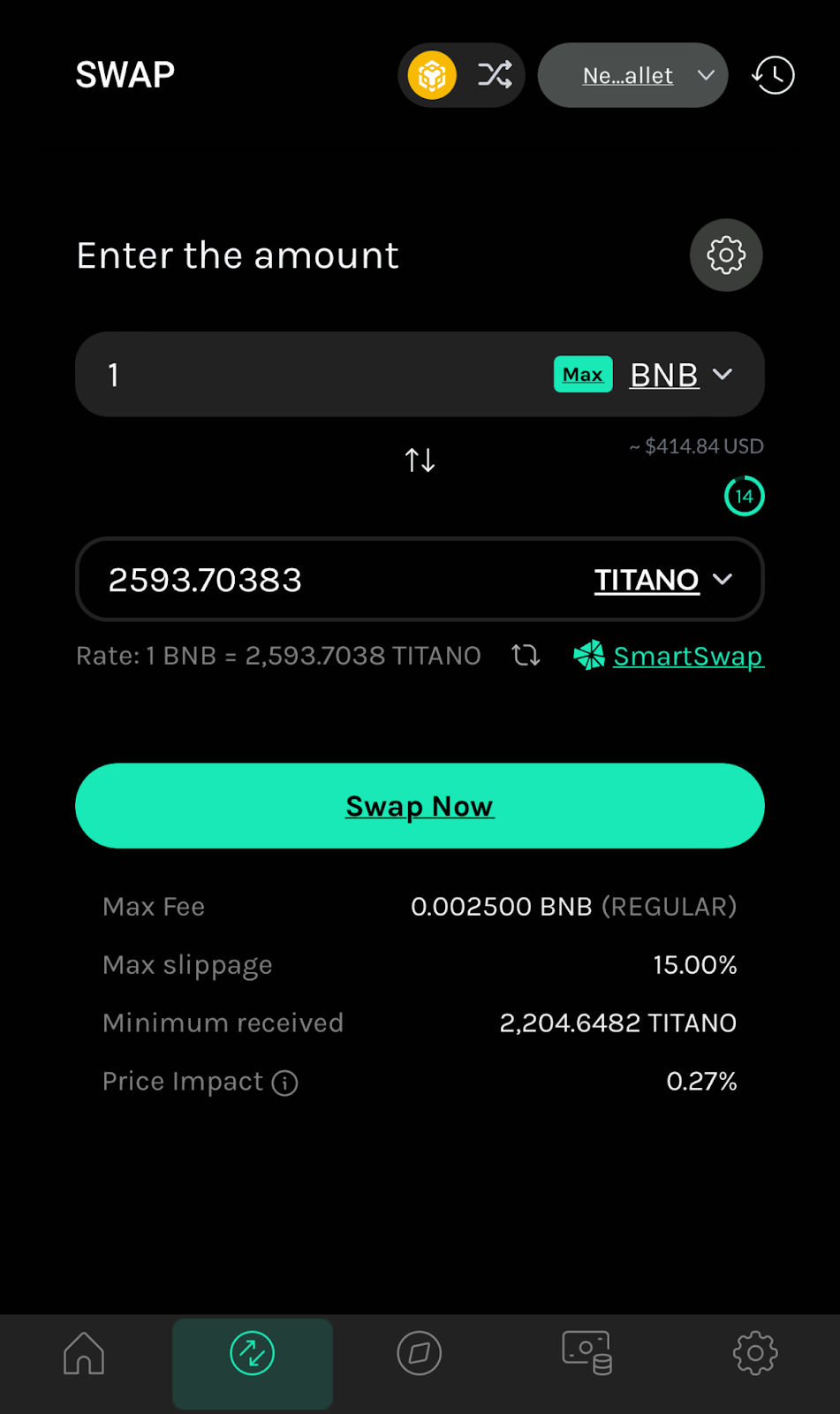Go to the Home tab
Screen dimensions: 840x1414
pos(84,1353)
